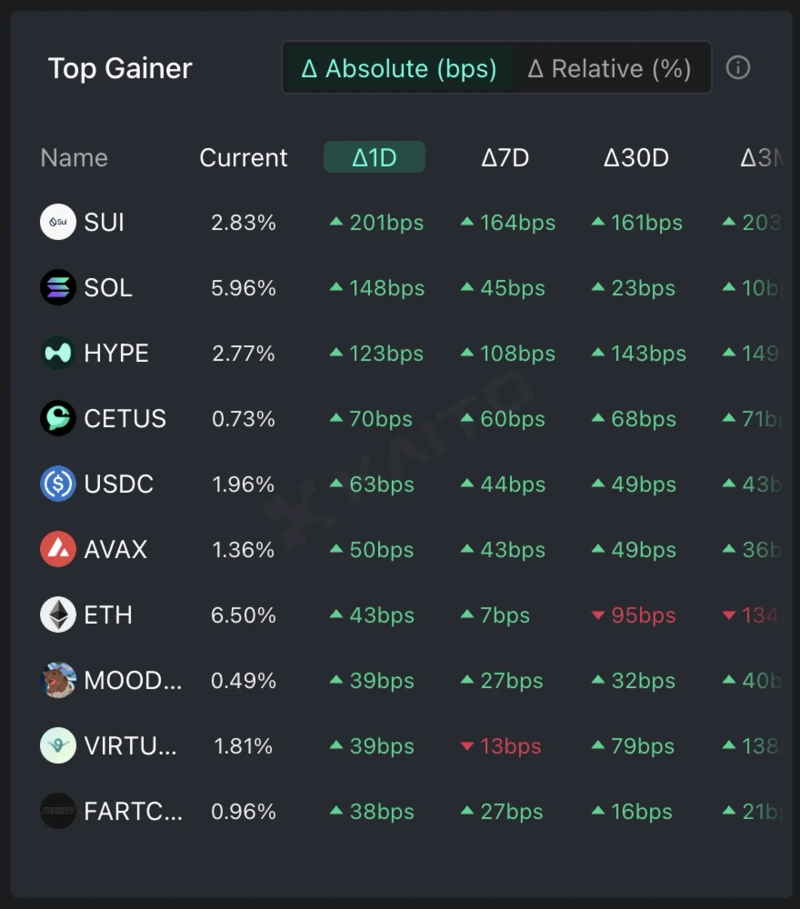The height and width of the screenshot is (909, 800).
Task: Sort by the Δ30D column
Action: coord(636,157)
